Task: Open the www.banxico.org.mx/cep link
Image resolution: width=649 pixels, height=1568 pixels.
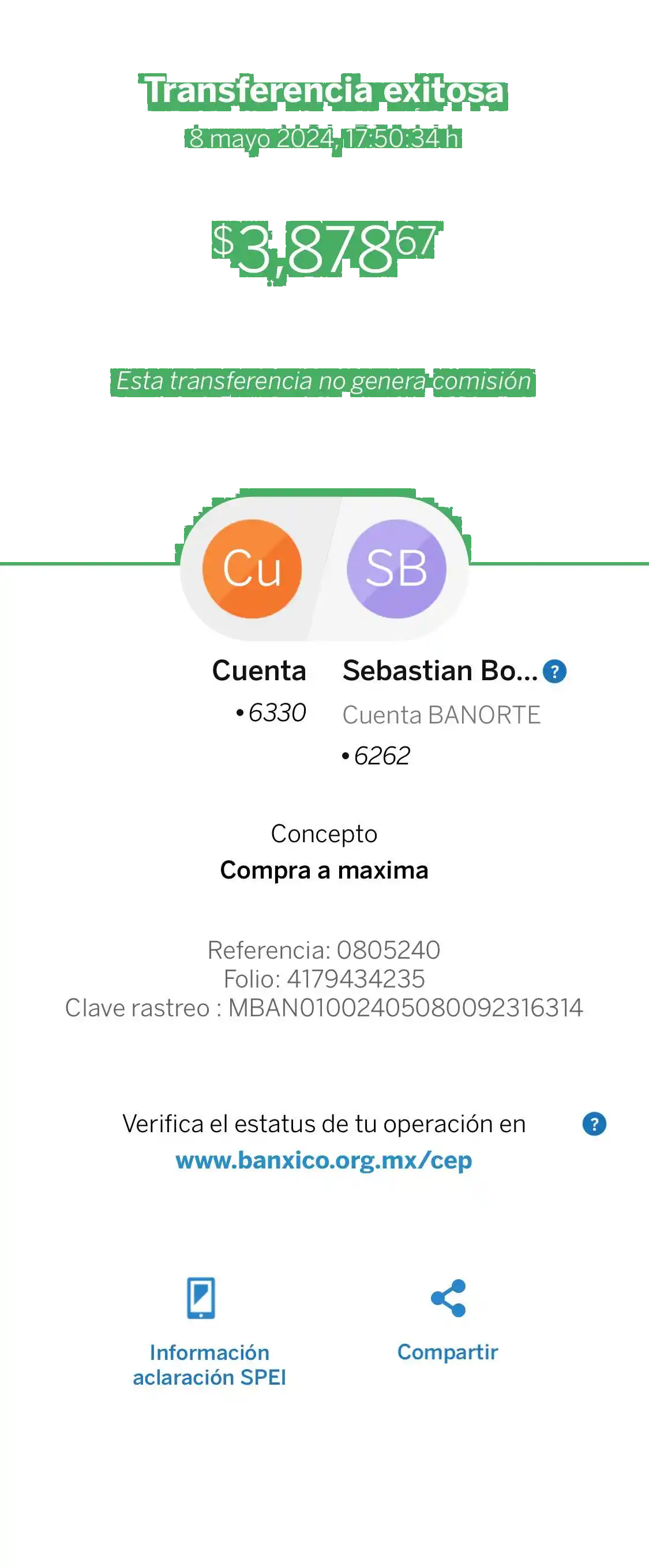Action: 324,1160
